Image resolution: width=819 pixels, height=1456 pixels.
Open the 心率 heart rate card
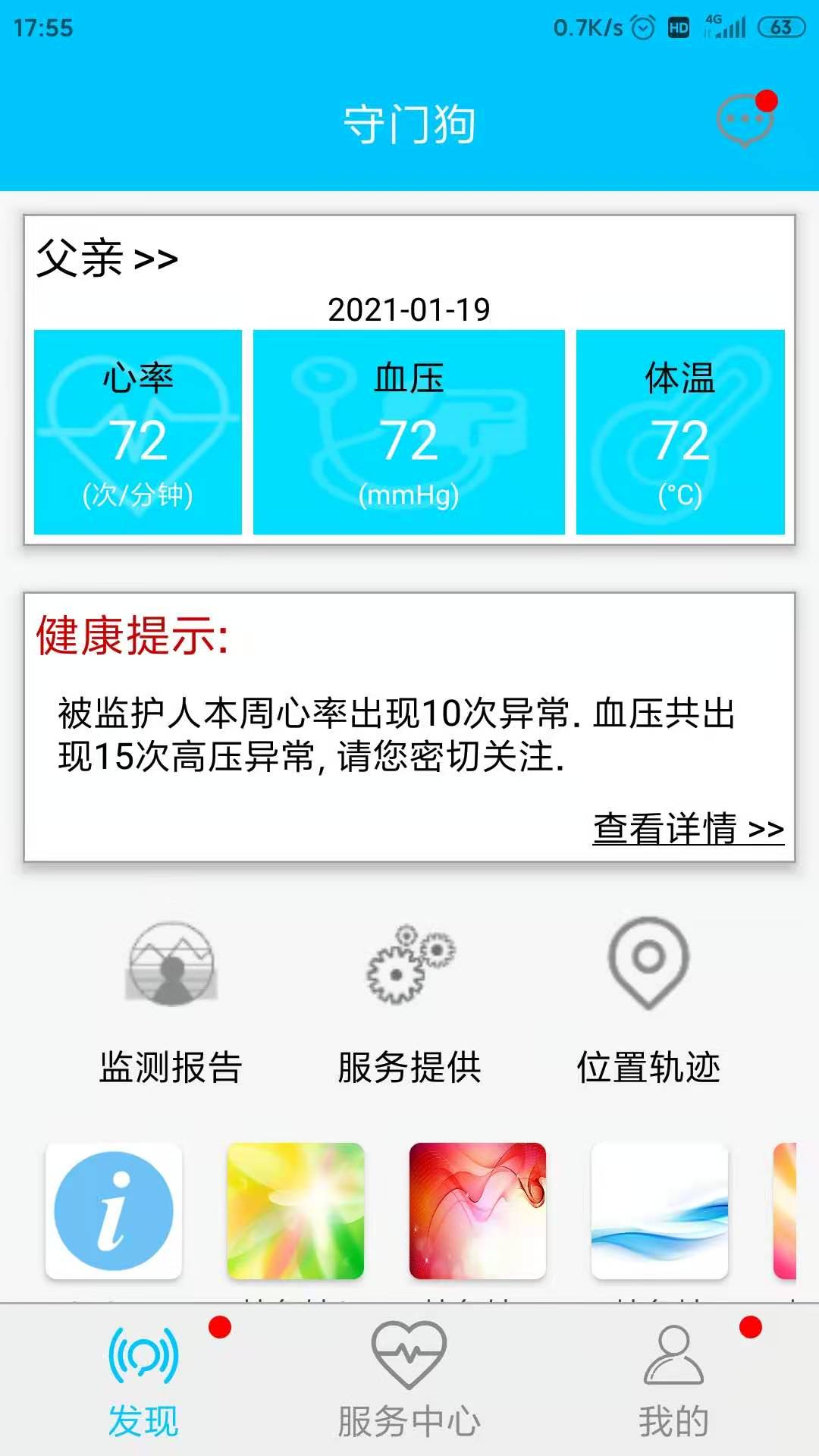tap(138, 432)
